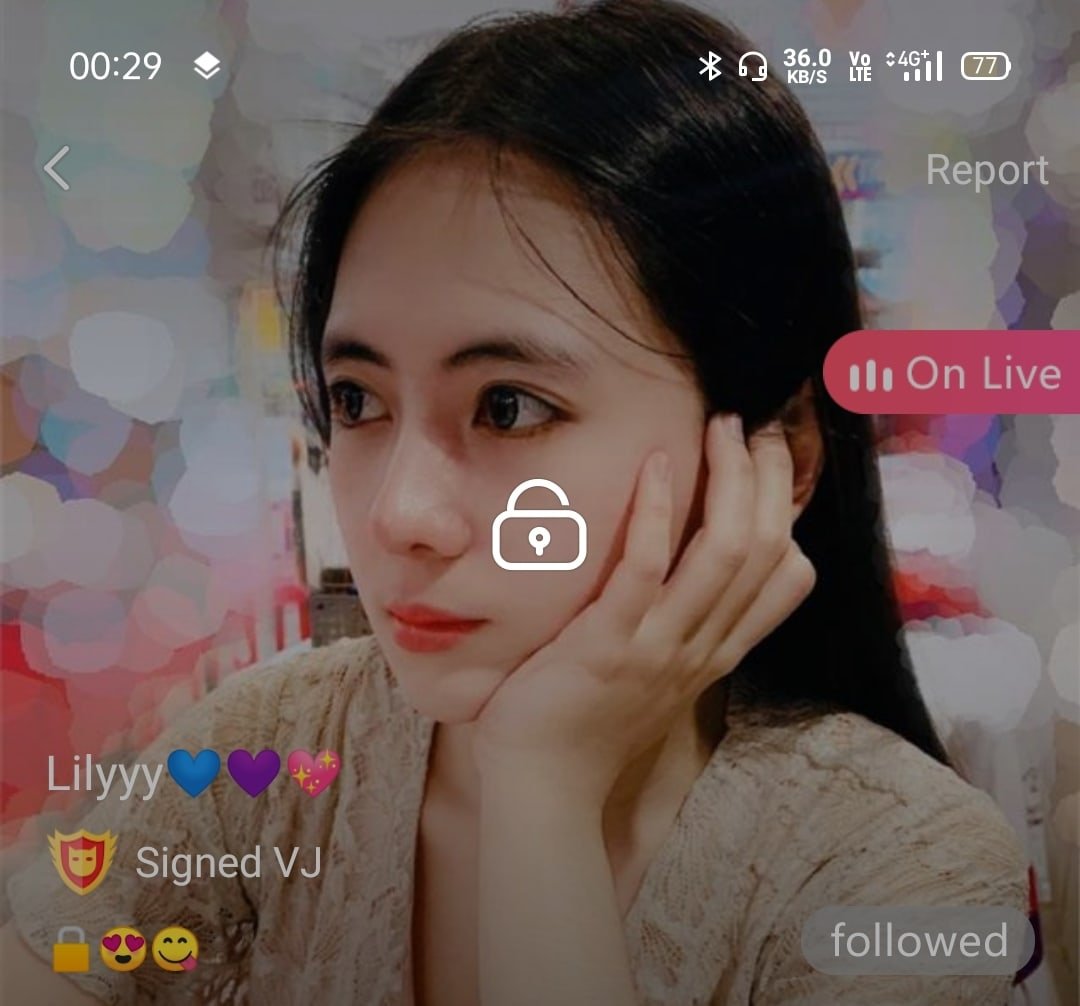Tap the lock icon on the photo
Viewport: 1080px width, 1006px height.
(539, 526)
